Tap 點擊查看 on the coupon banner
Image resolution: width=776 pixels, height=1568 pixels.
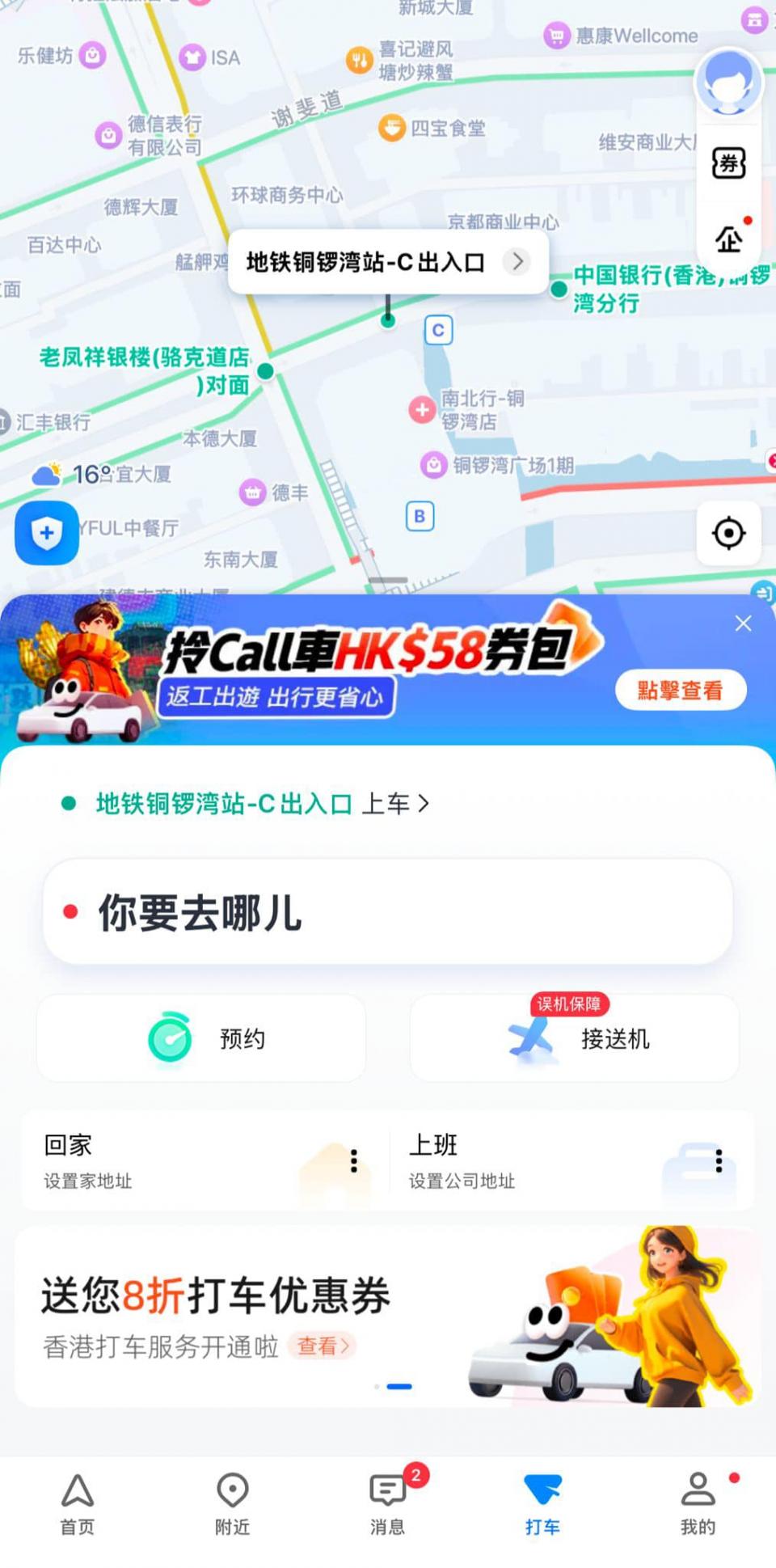pyautogui.click(x=680, y=690)
